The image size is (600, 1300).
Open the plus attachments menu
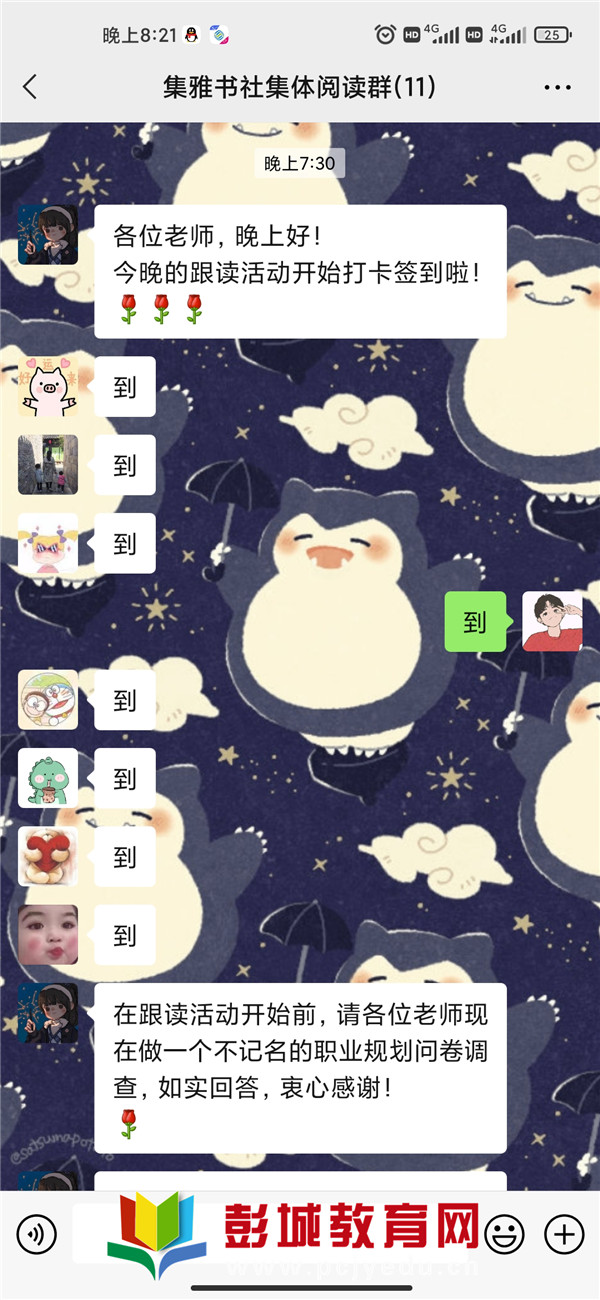(x=565, y=1233)
